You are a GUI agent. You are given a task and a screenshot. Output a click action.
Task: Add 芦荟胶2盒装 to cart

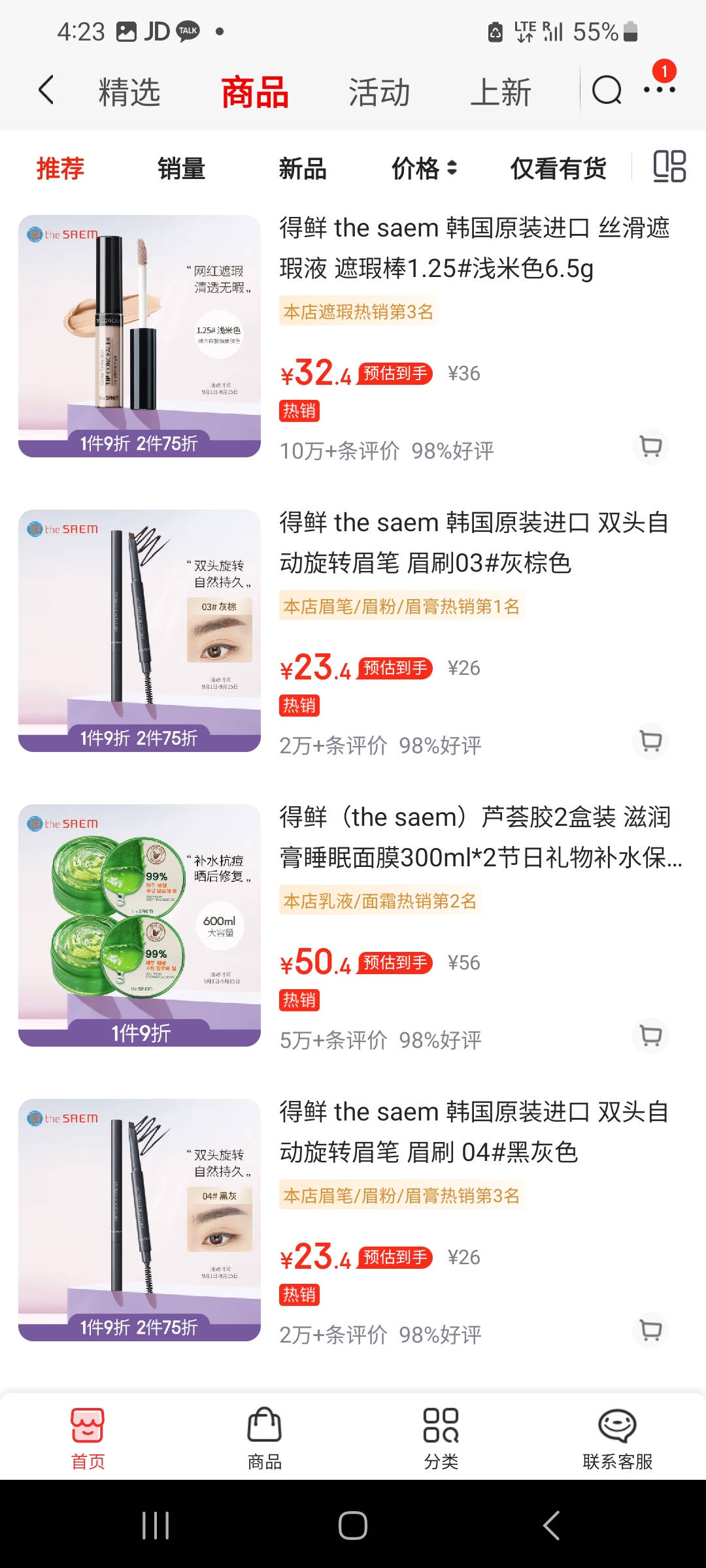click(650, 1036)
